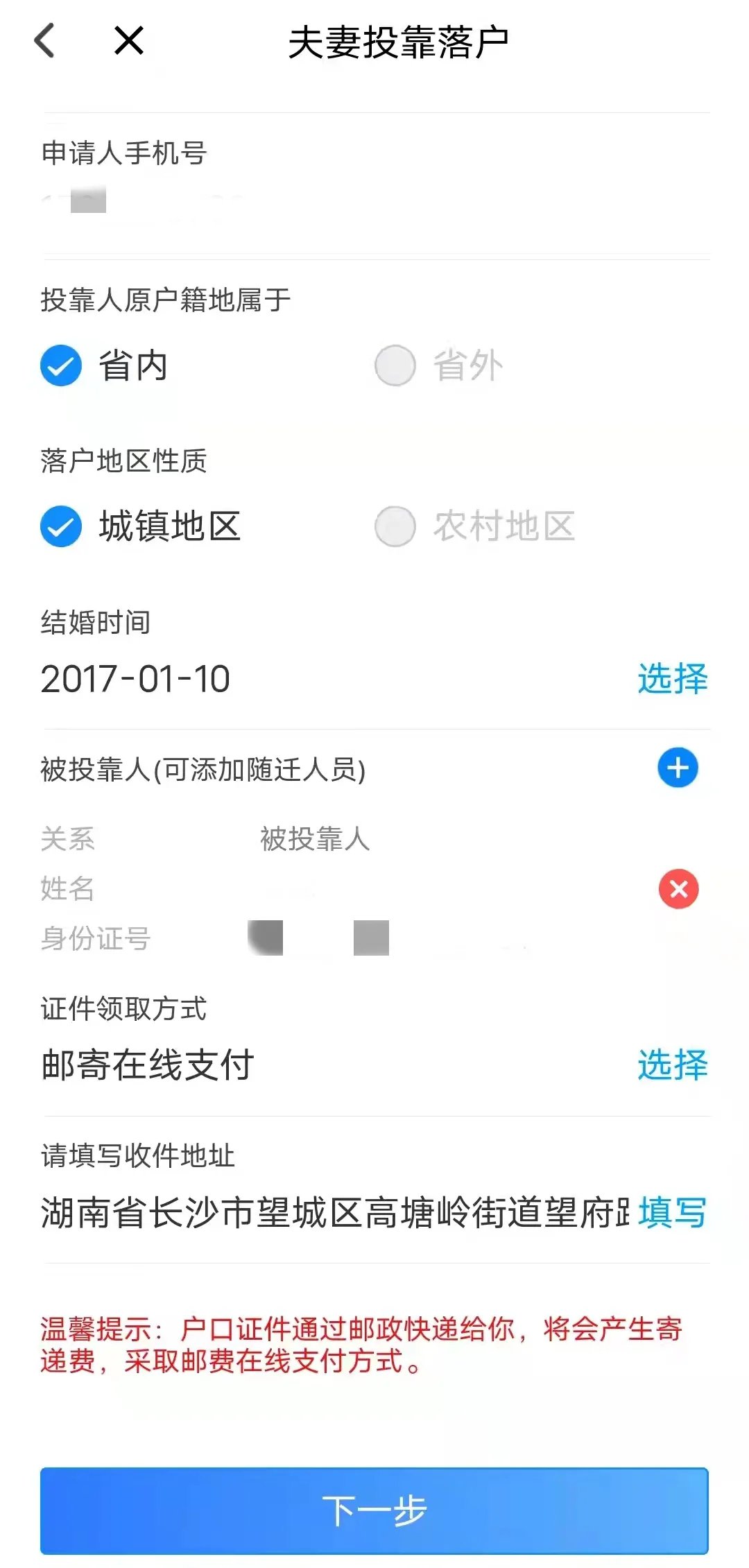
Task: Go back using the top-left arrow
Action: tap(44, 40)
